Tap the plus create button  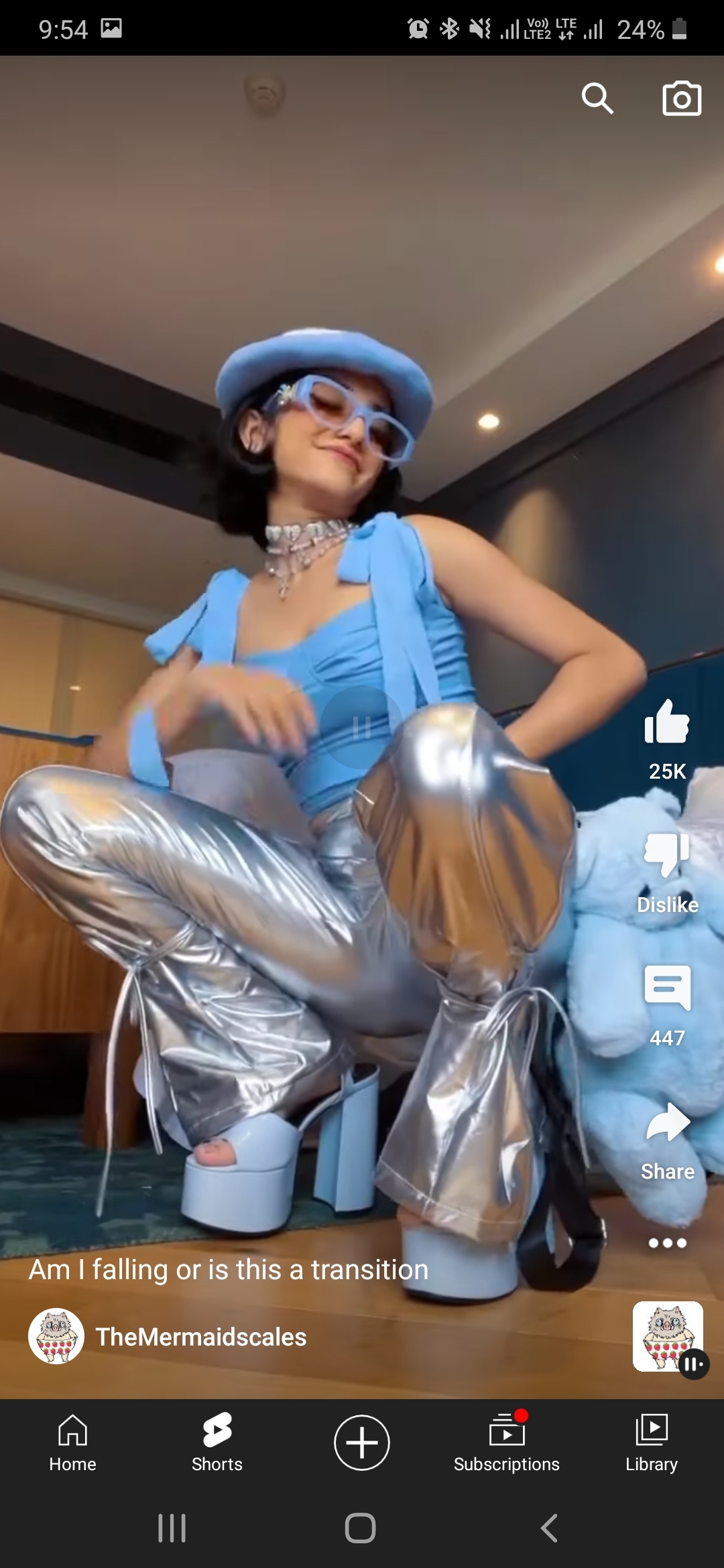click(x=362, y=1443)
